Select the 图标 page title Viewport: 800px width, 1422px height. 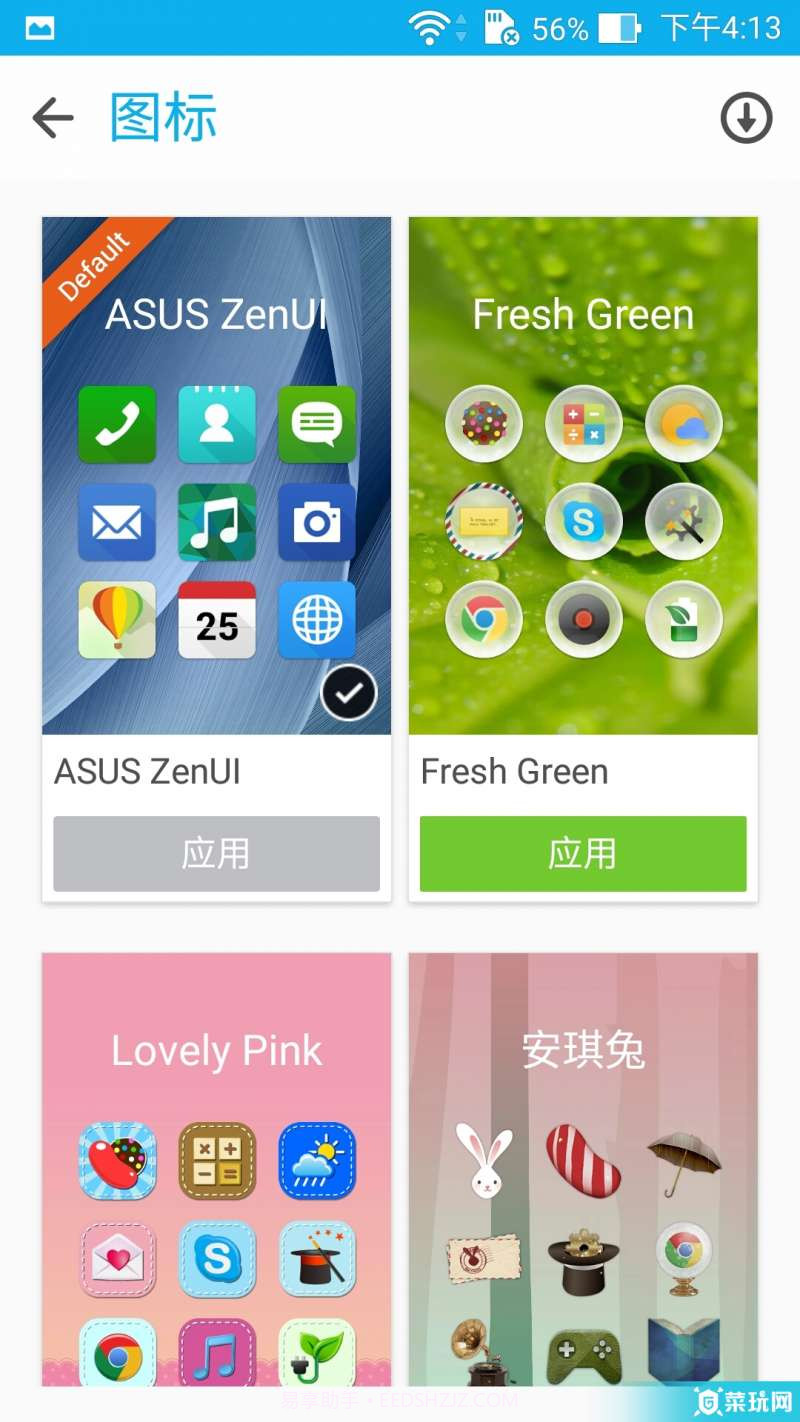click(164, 117)
